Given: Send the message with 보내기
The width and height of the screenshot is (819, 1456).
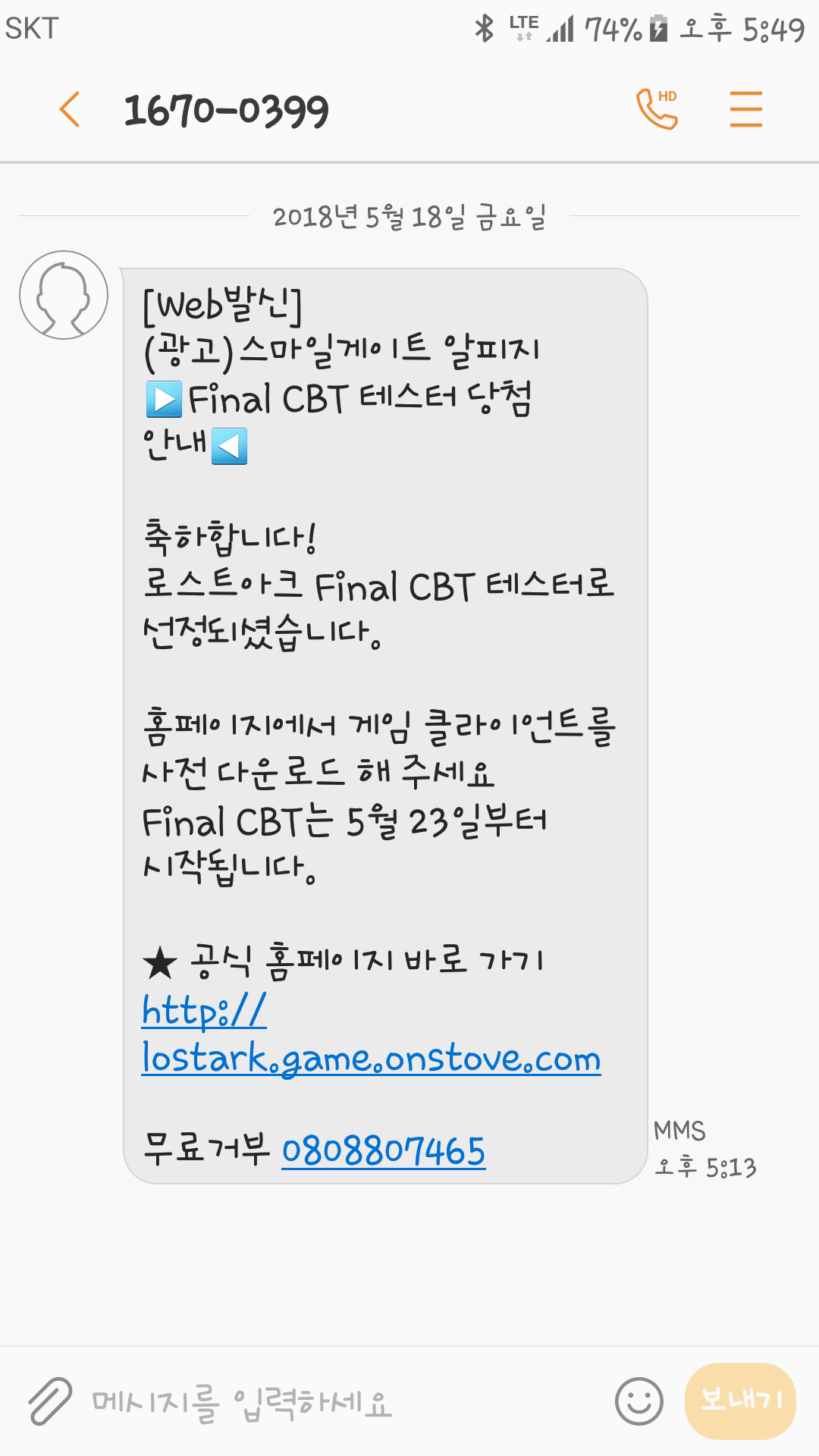Looking at the screenshot, I should click(x=740, y=1401).
